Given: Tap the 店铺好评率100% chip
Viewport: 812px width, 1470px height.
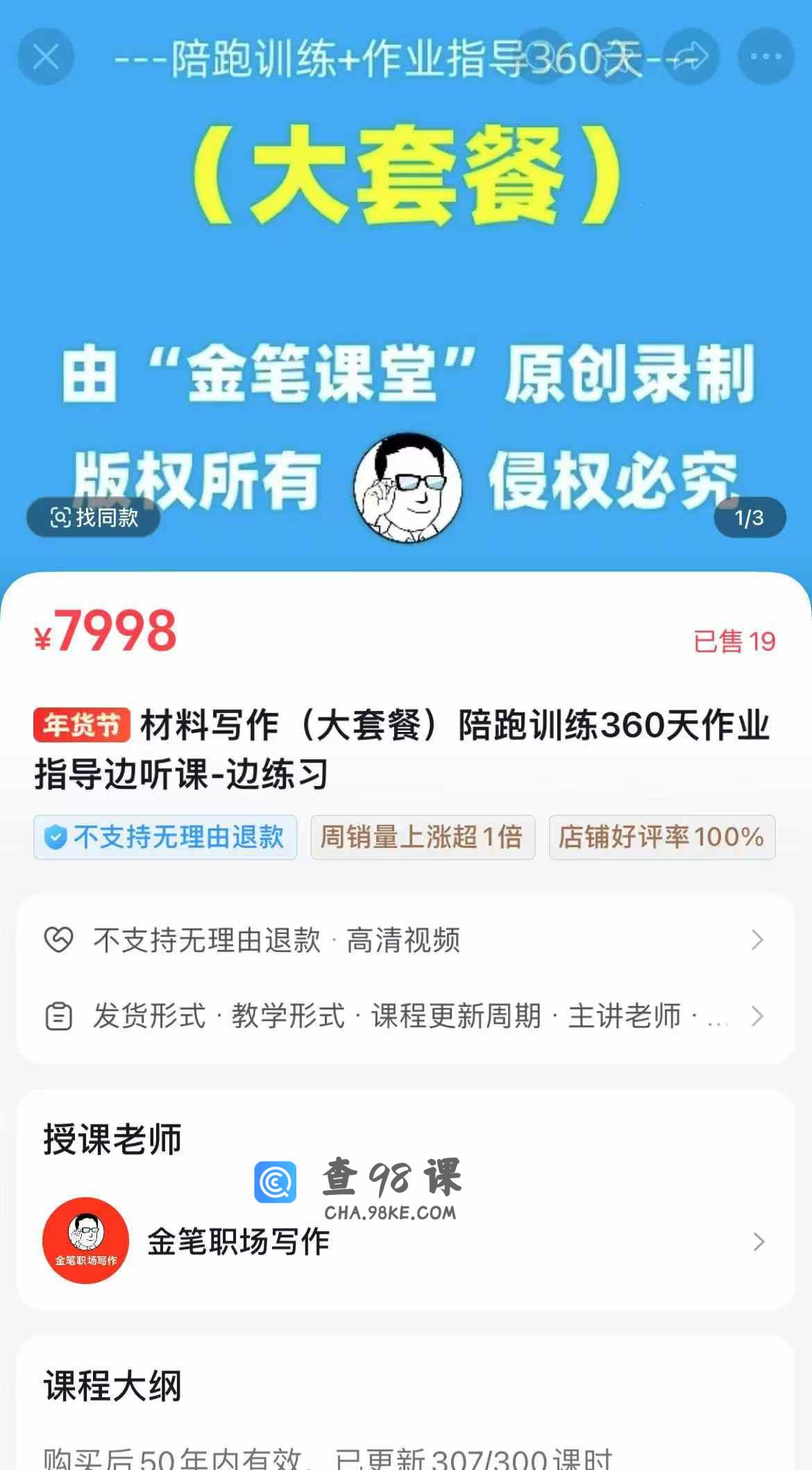Looking at the screenshot, I should point(661,837).
